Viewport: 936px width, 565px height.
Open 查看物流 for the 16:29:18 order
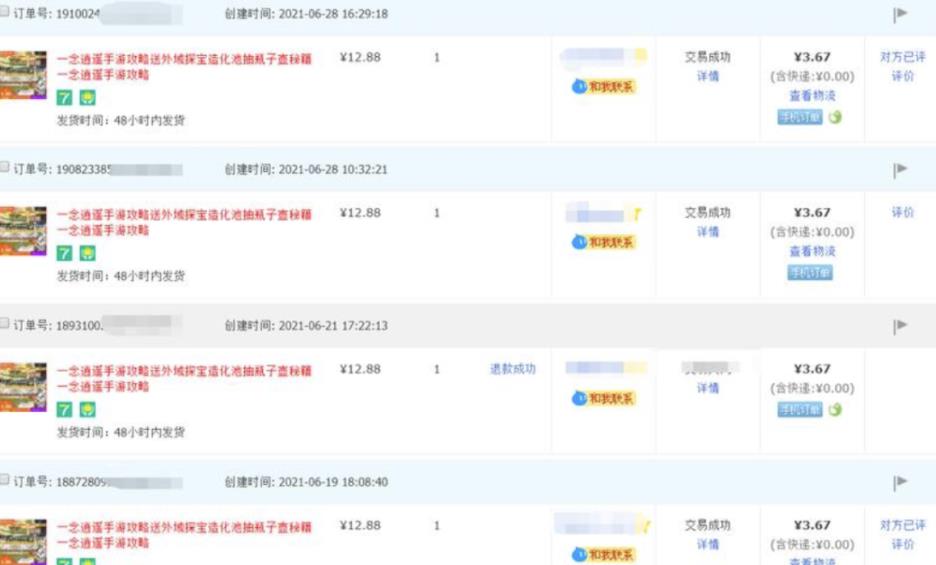[811, 96]
